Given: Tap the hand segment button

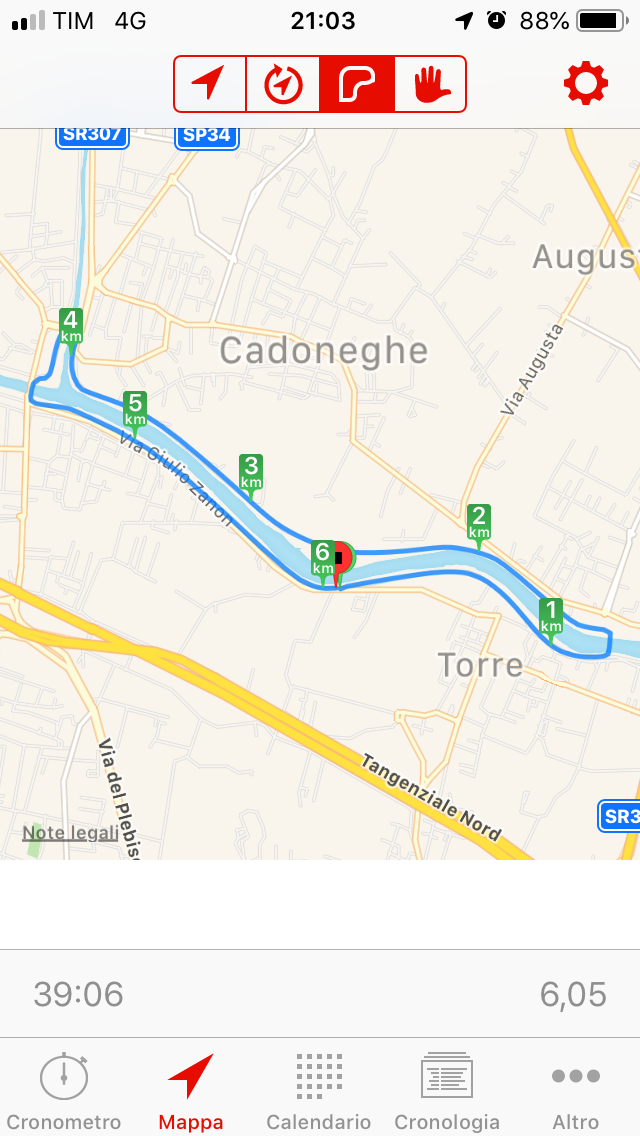Looking at the screenshot, I should 430,84.
